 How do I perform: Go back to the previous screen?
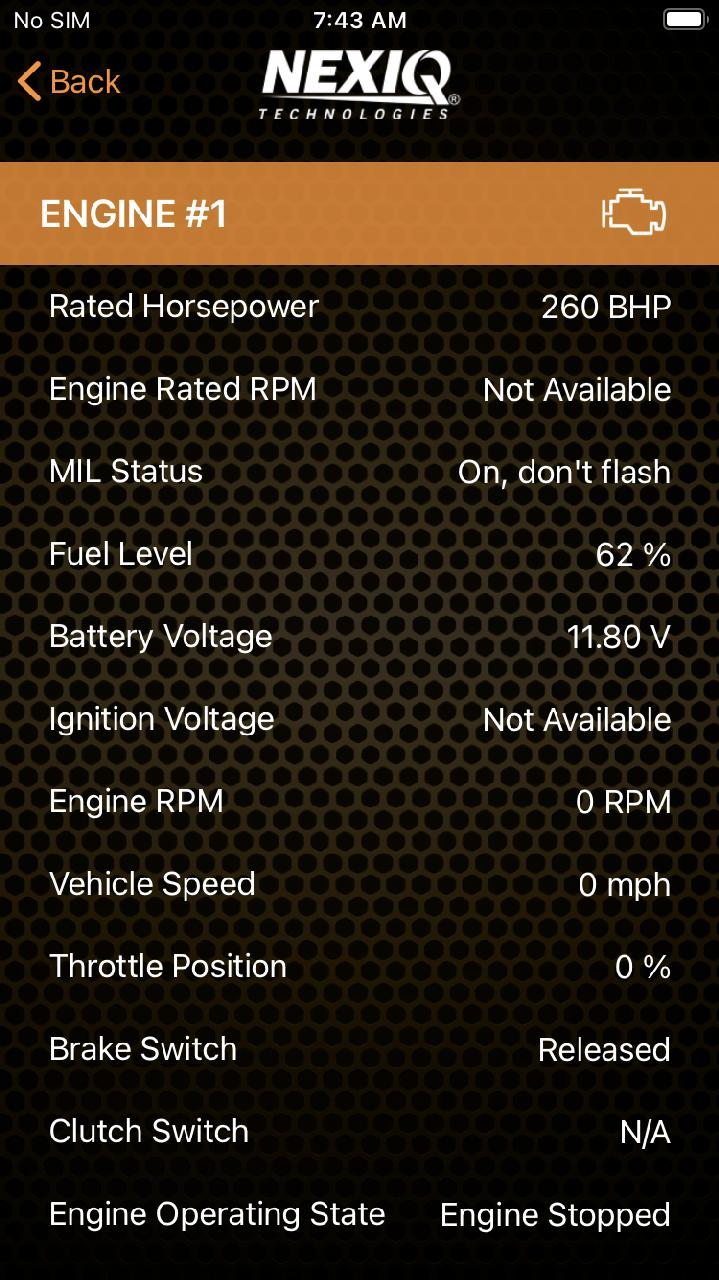(69, 82)
